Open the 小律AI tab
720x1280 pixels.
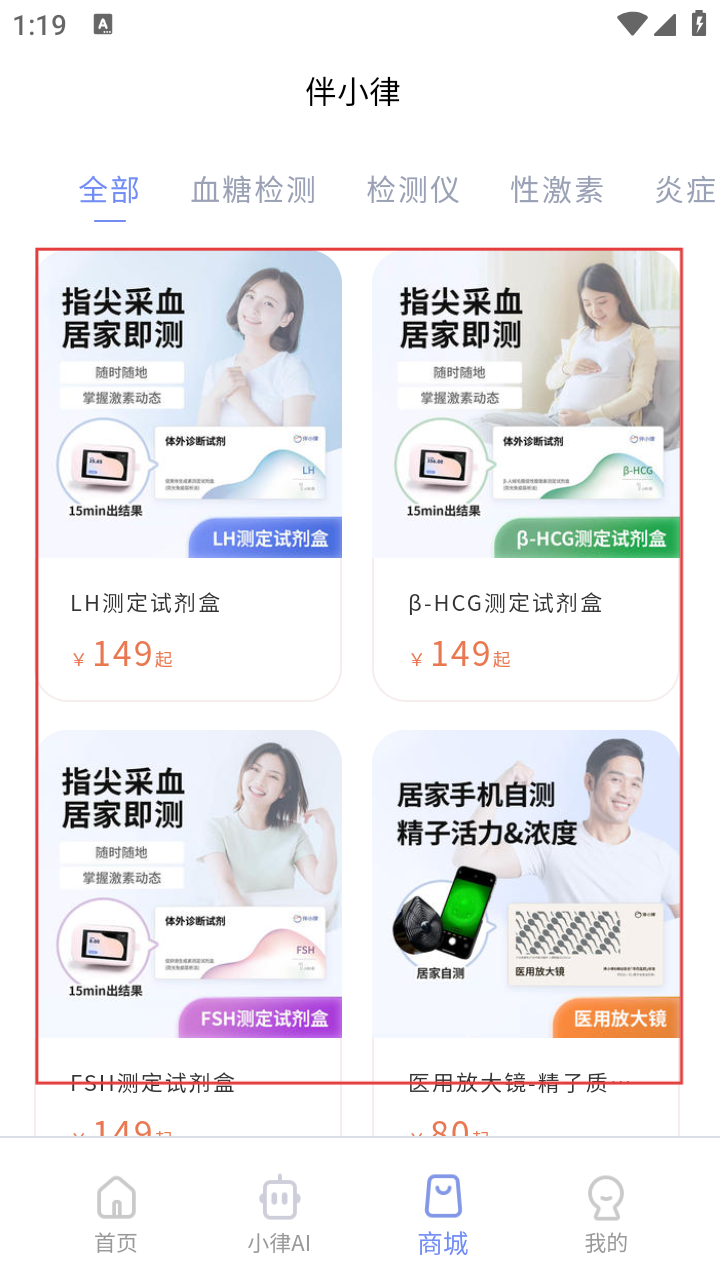tap(279, 1214)
